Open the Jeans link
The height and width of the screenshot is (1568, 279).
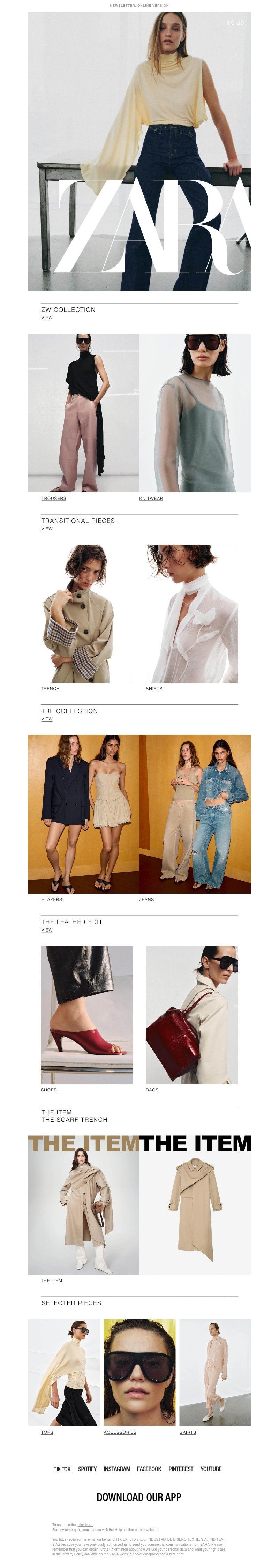click(x=146, y=899)
